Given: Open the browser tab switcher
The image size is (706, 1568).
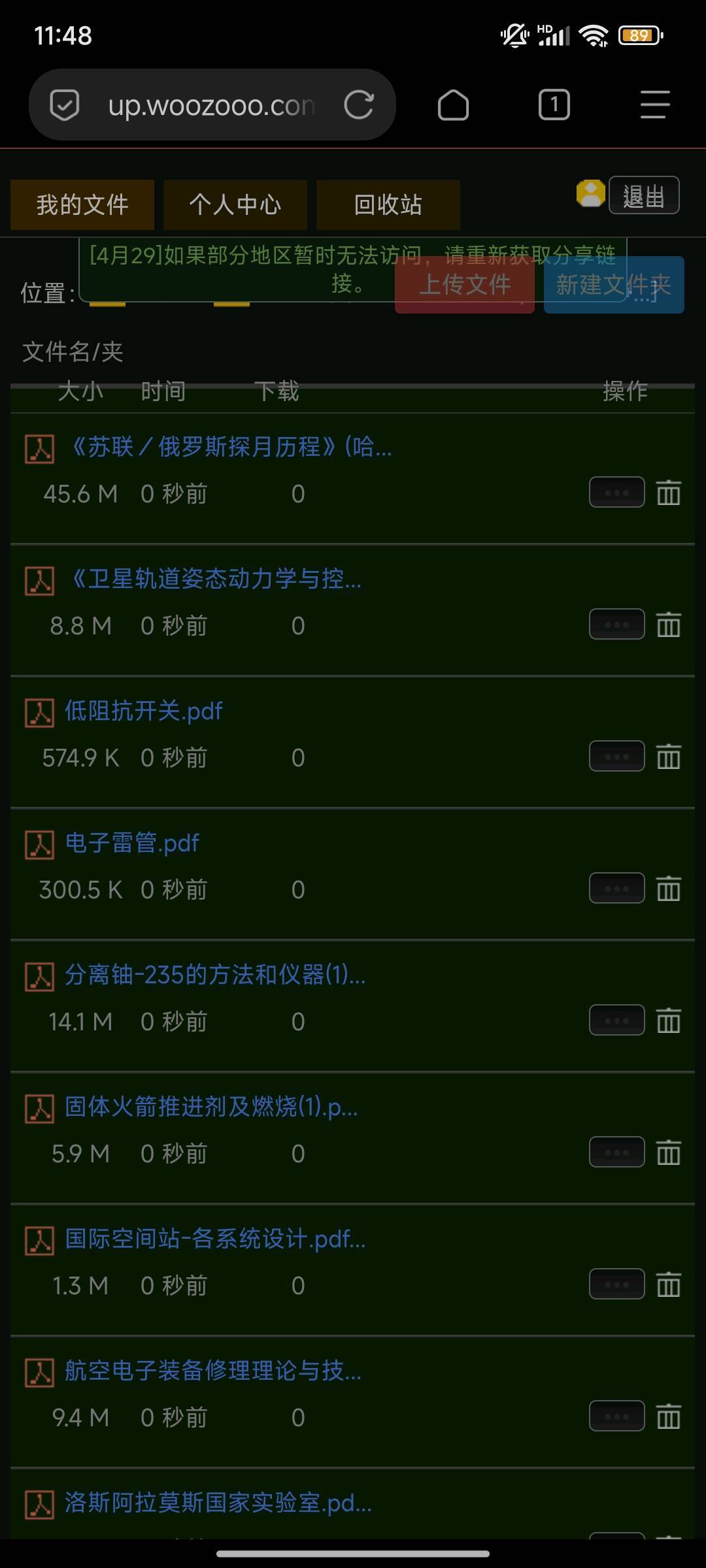Looking at the screenshot, I should click(x=554, y=105).
